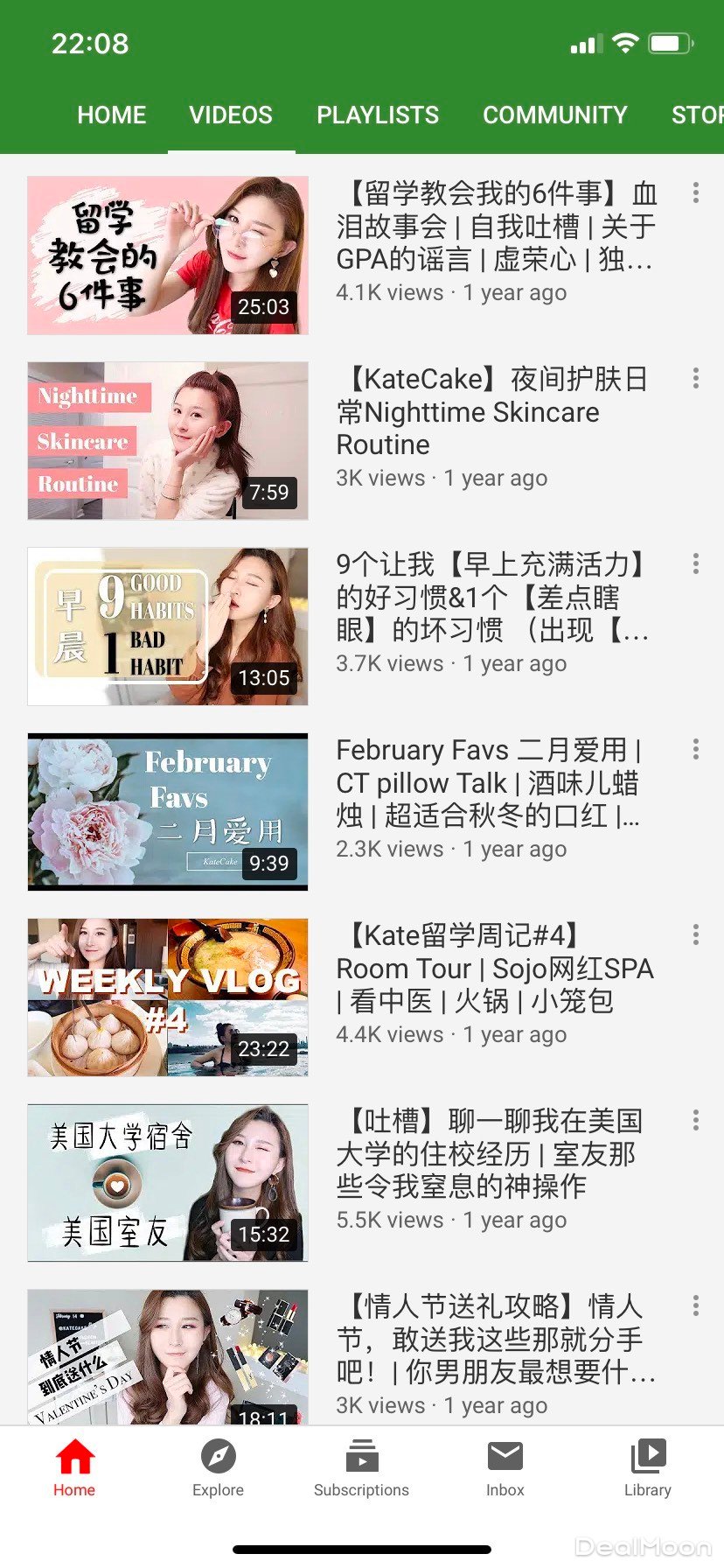
Task: Open the February Favs video
Action: (x=168, y=812)
